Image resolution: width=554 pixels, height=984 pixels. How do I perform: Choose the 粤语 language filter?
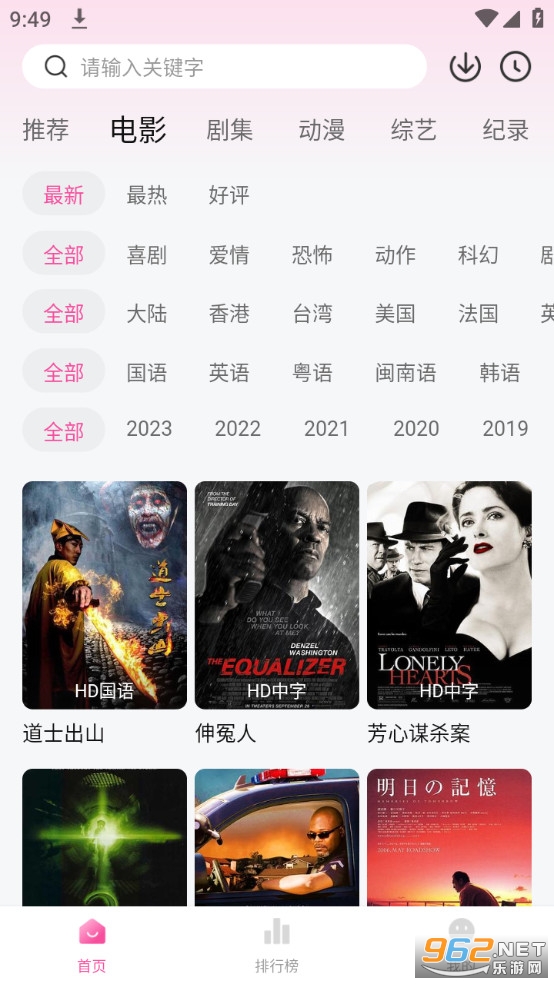tap(312, 373)
